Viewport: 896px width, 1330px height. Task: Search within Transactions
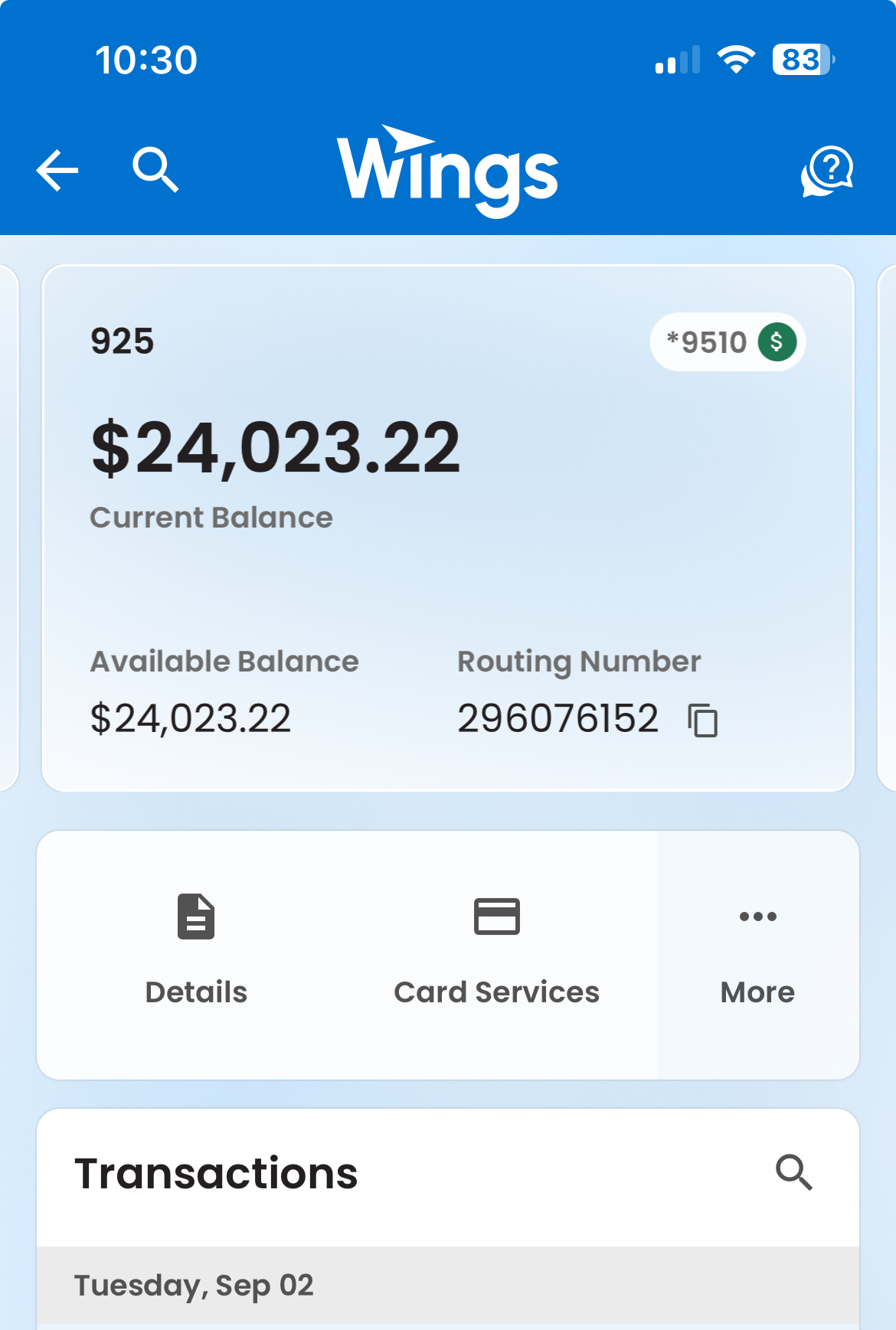pos(793,1172)
